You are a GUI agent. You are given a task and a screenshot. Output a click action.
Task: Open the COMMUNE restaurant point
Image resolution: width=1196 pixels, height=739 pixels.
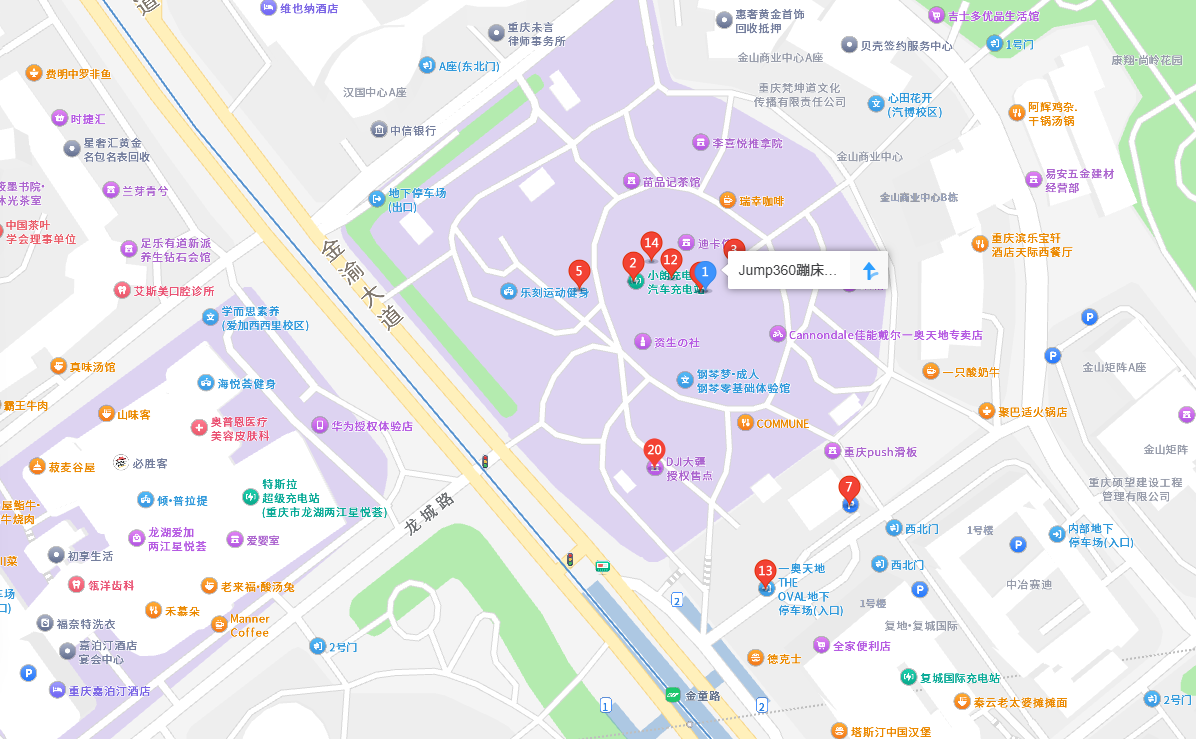773,423
